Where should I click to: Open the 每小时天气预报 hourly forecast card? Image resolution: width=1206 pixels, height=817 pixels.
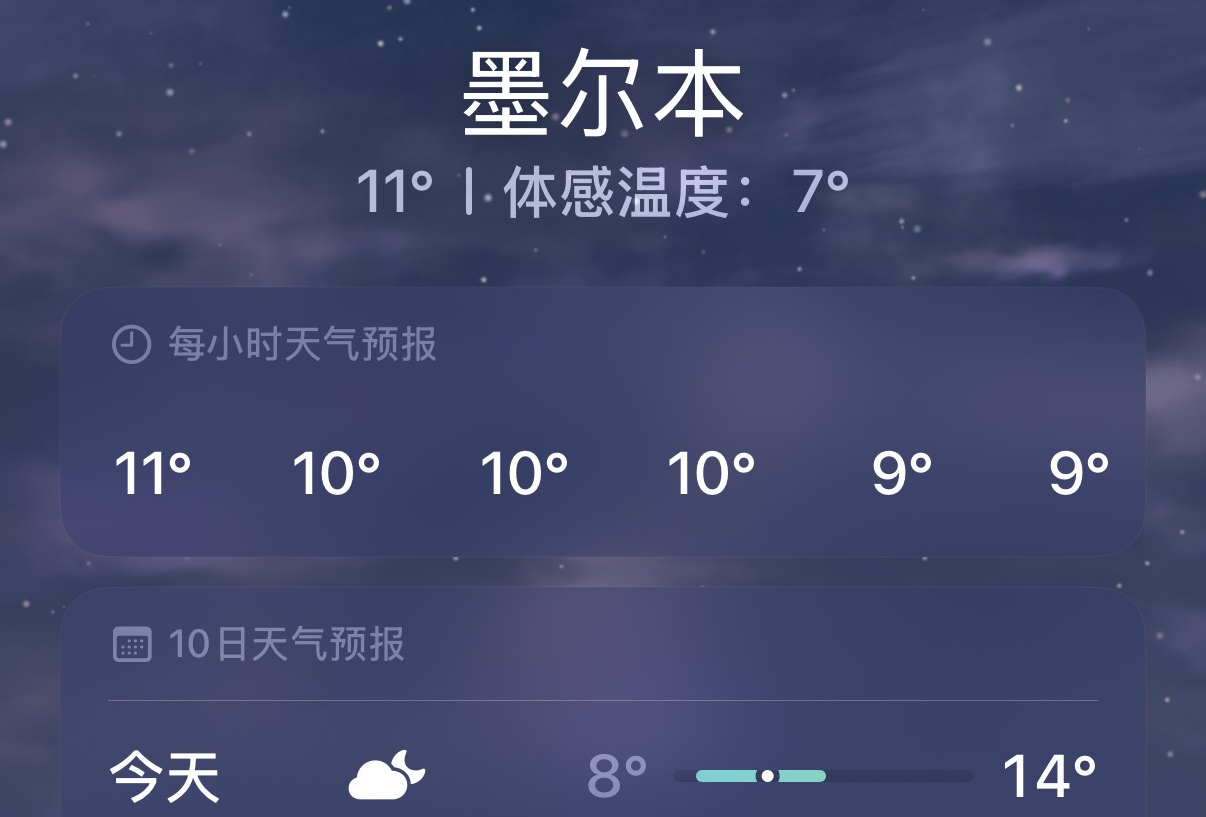tap(602, 422)
